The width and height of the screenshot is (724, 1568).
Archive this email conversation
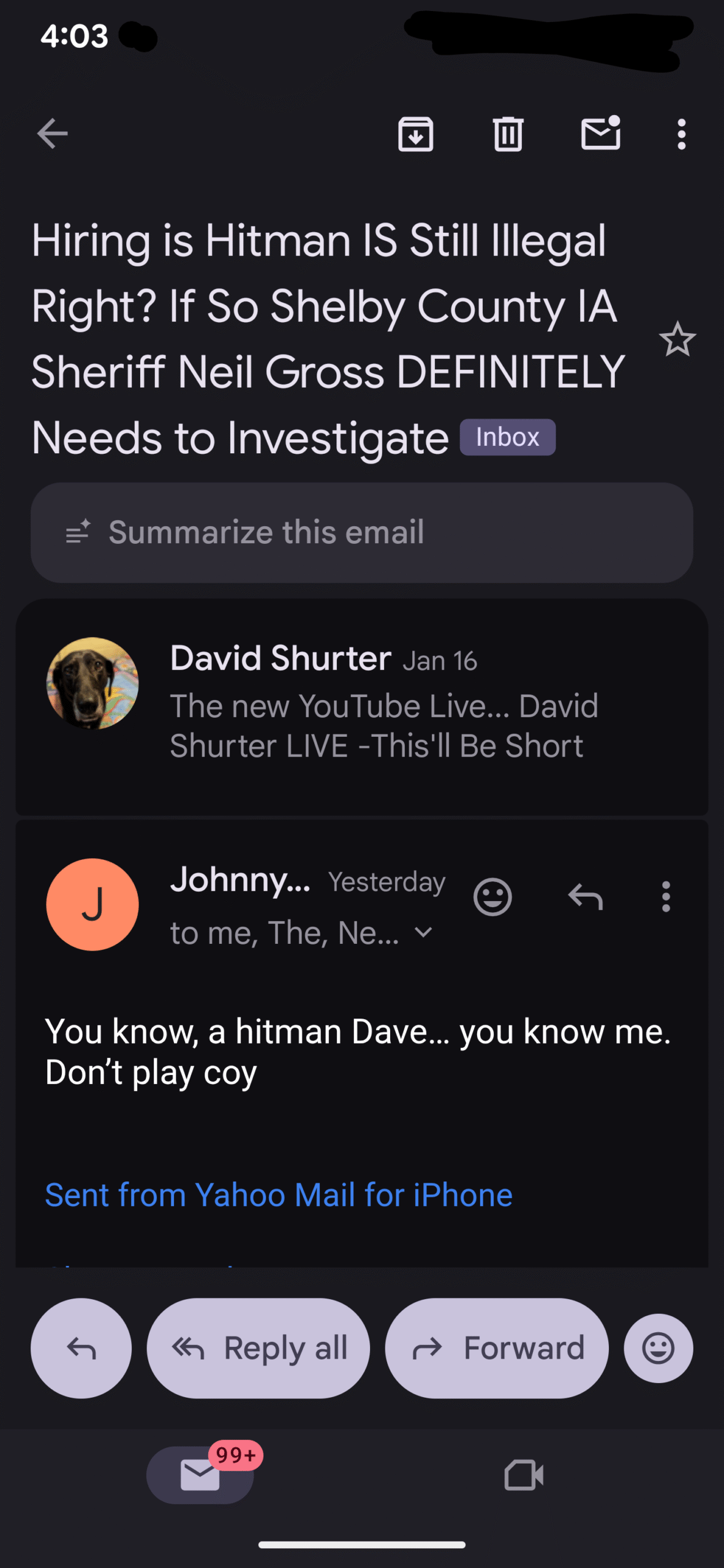[416, 134]
